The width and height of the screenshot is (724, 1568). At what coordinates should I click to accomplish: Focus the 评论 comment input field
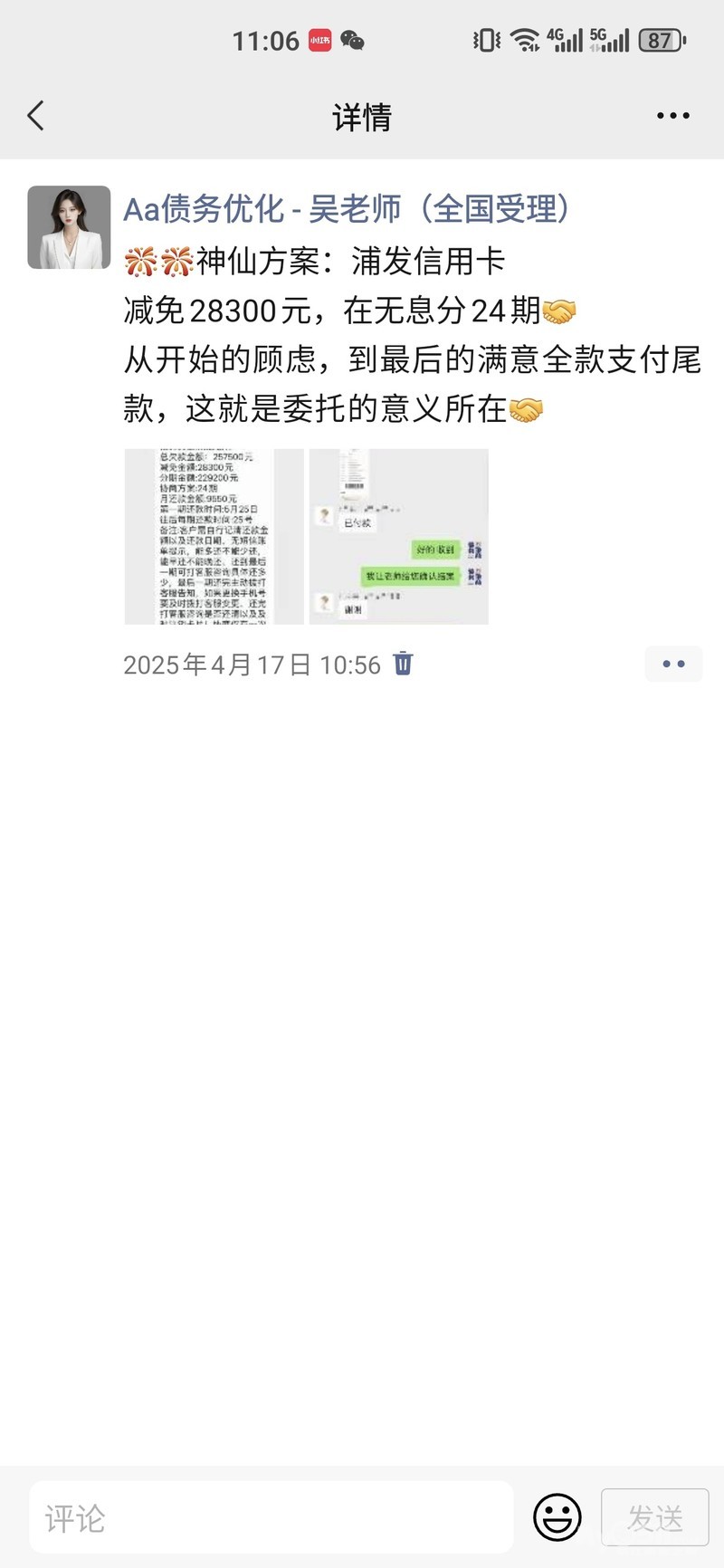click(271, 1517)
